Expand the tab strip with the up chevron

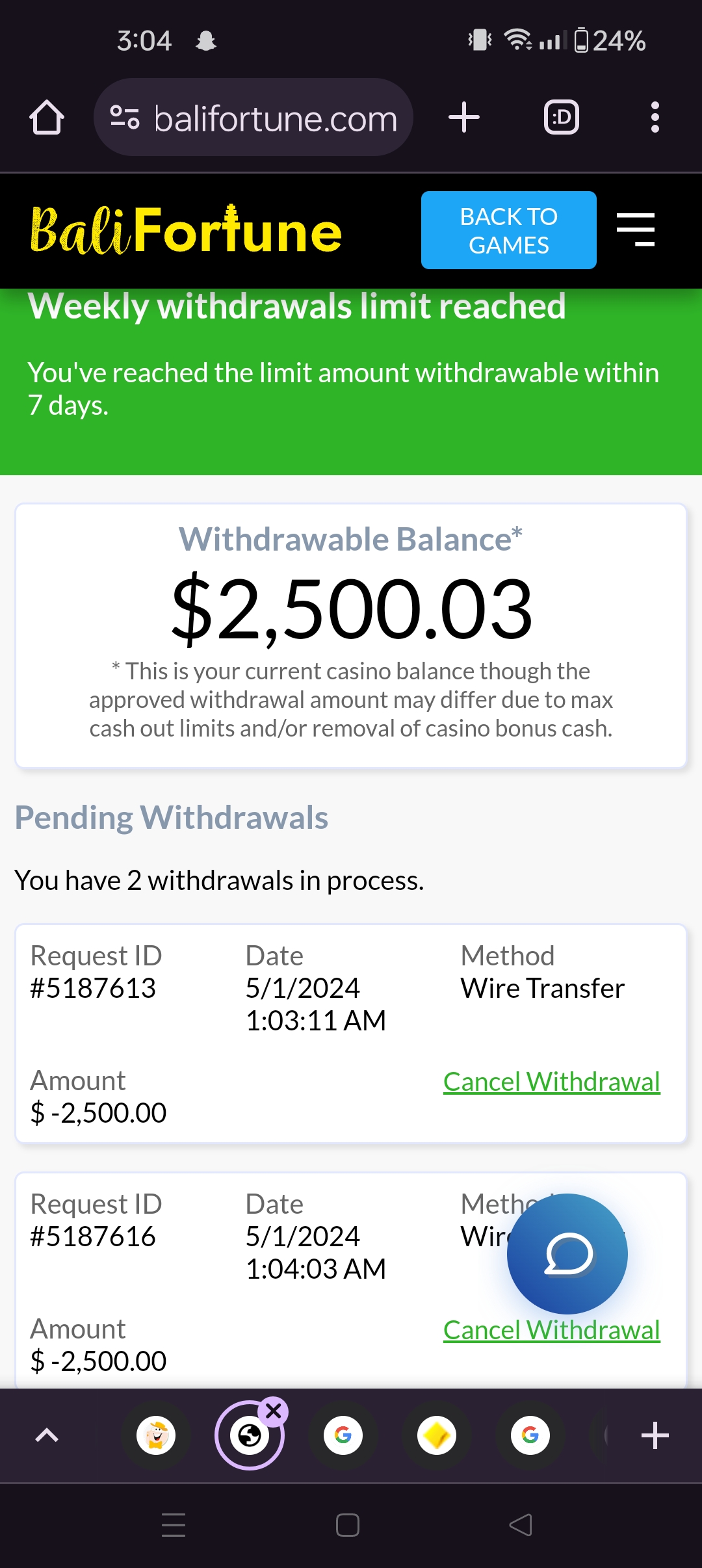[47, 1435]
